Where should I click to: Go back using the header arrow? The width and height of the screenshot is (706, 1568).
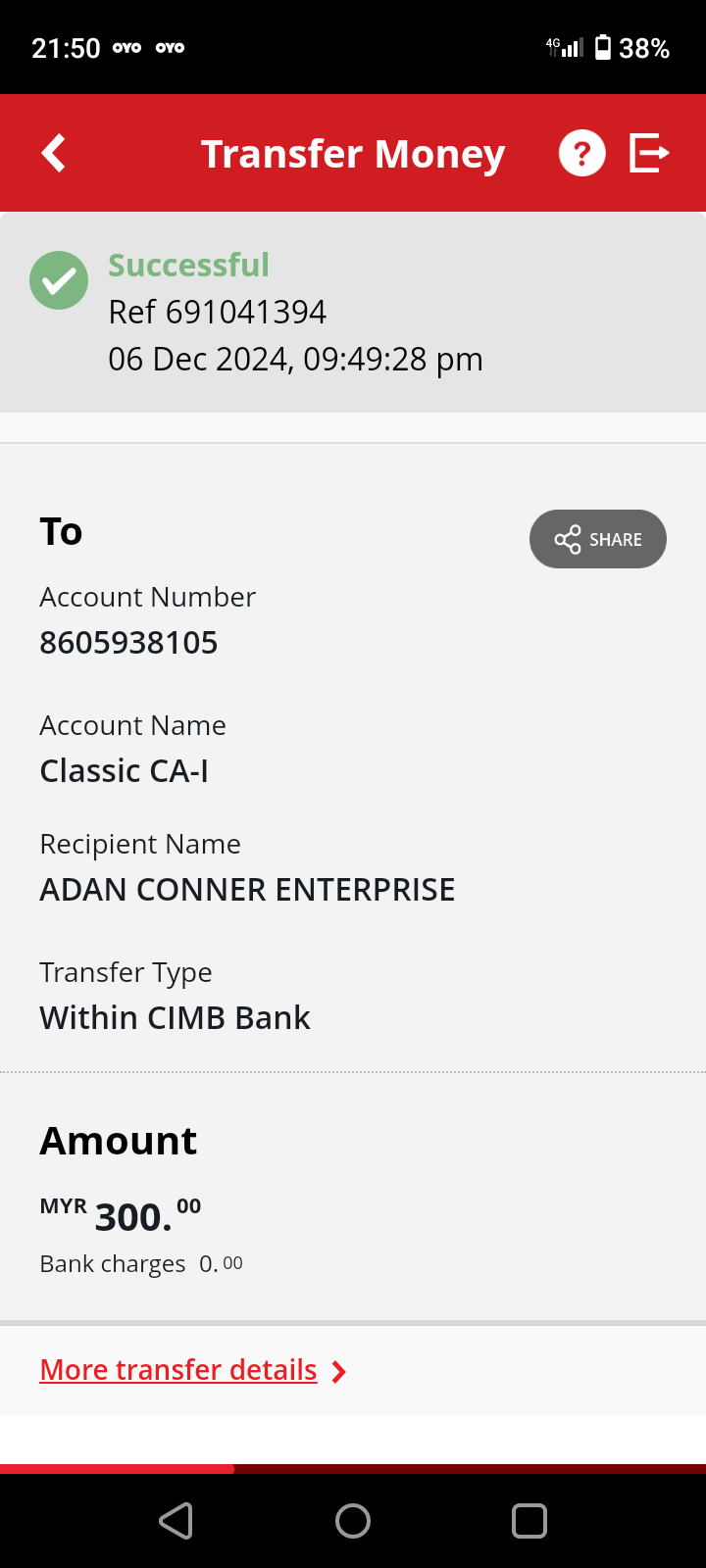click(54, 153)
